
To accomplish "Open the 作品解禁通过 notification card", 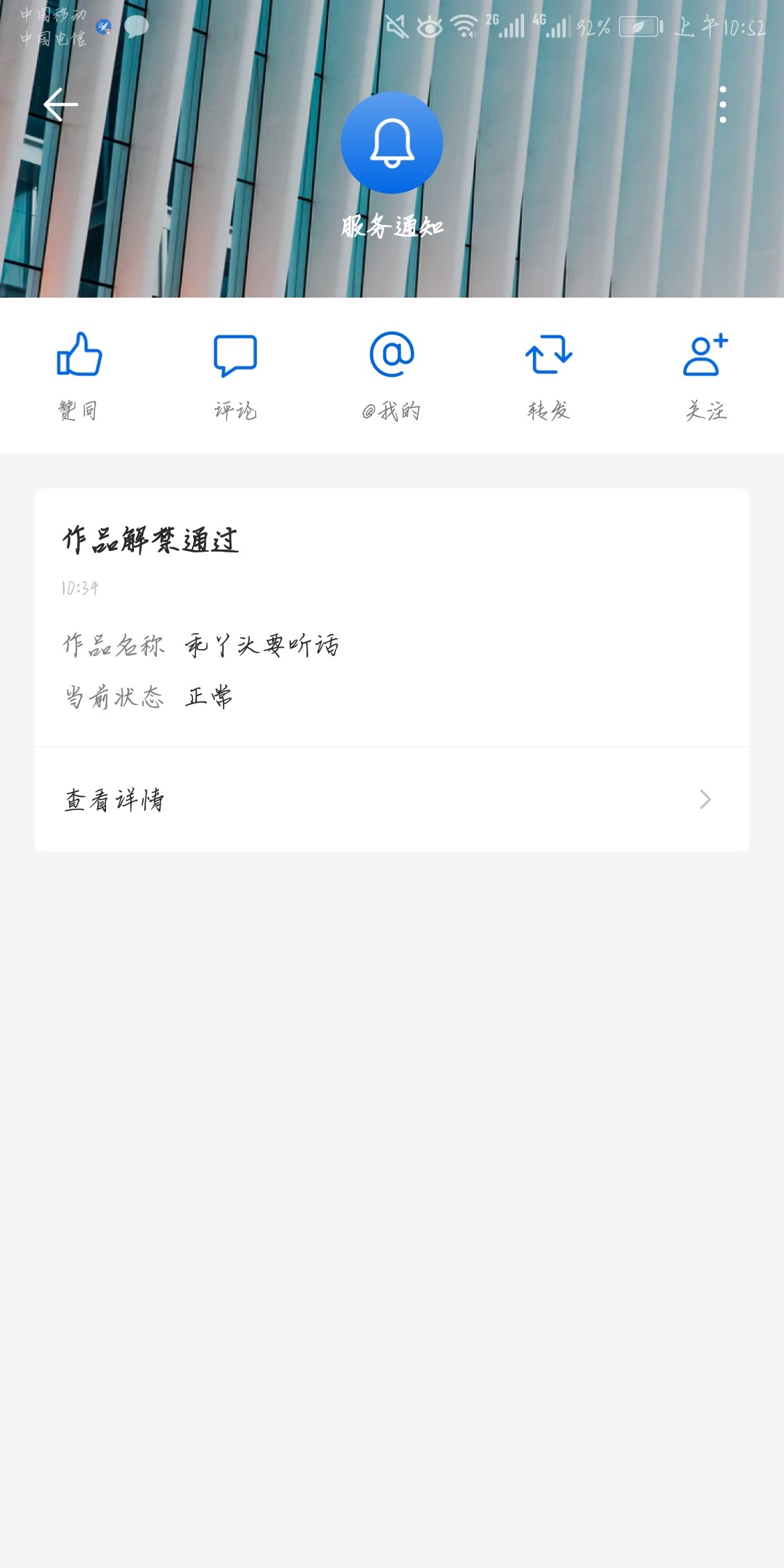I will point(392,617).
